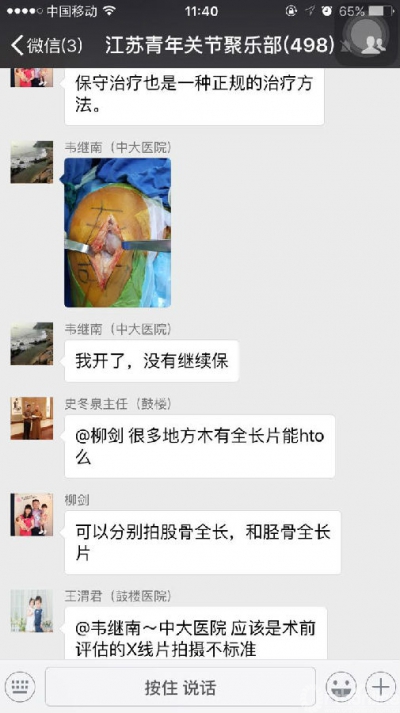
Task: Go back to the 微信 chat list
Action: (46, 45)
